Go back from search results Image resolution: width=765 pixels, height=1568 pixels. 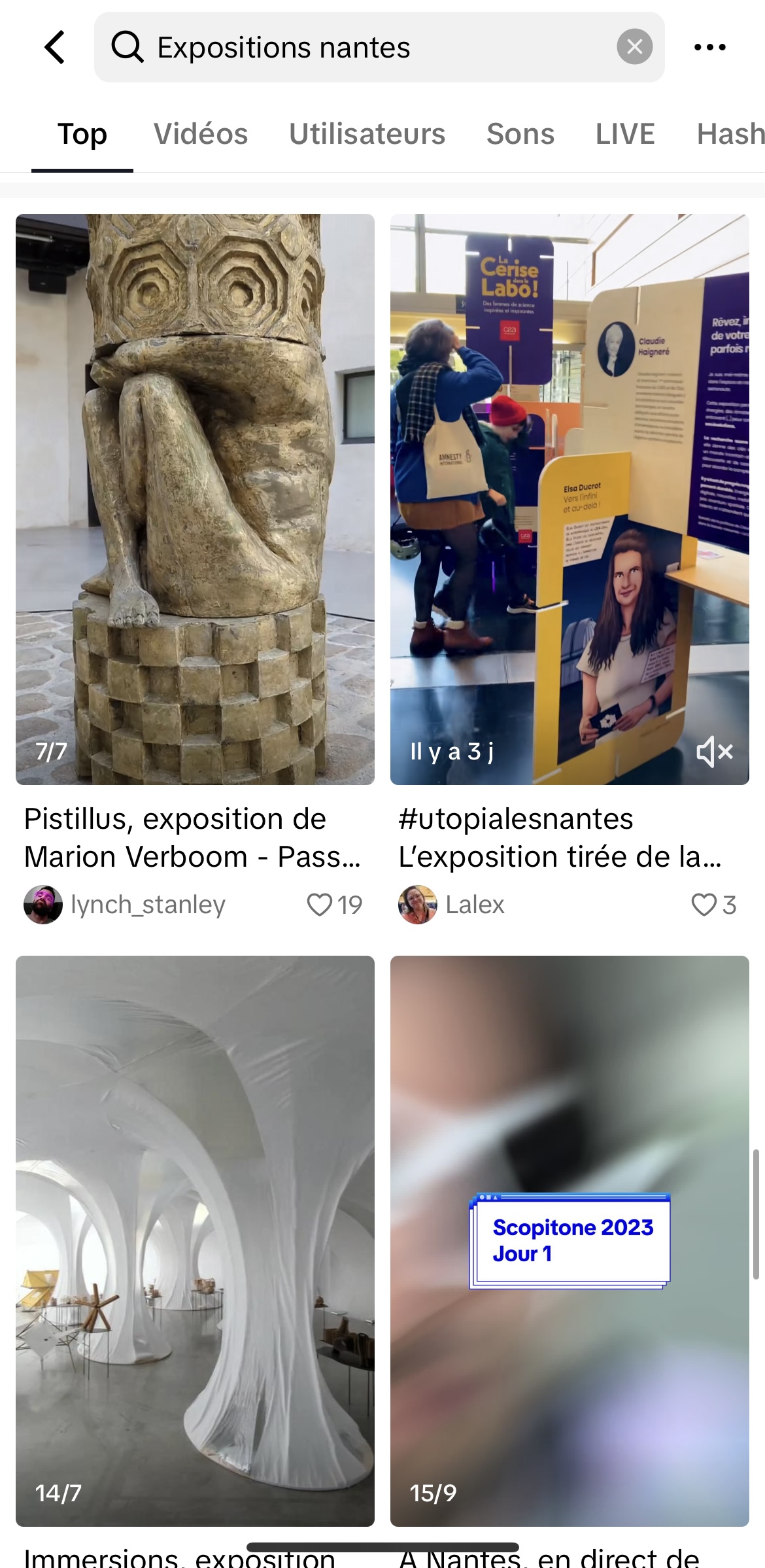[x=55, y=47]
